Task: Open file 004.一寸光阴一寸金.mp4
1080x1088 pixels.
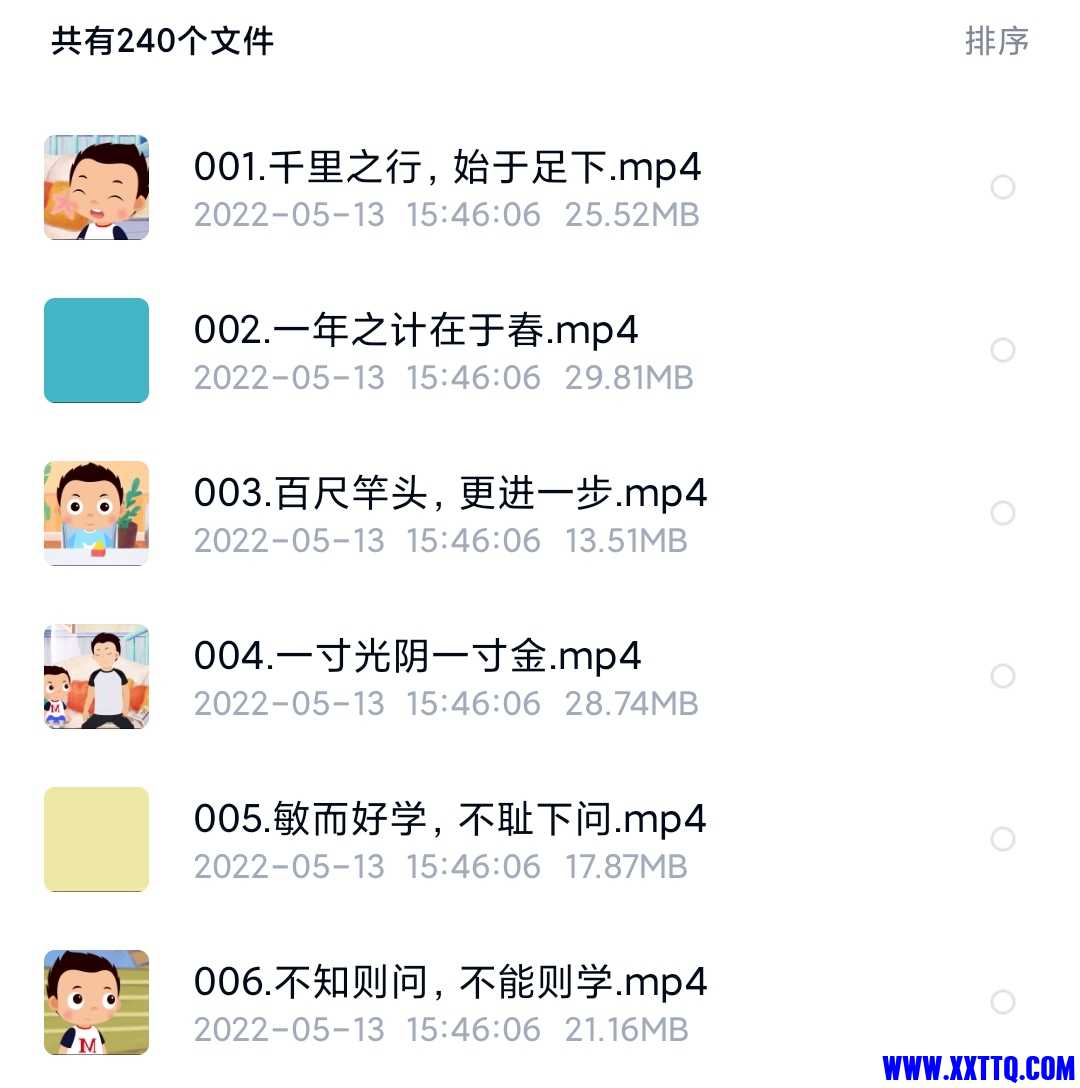Action: 417,656
